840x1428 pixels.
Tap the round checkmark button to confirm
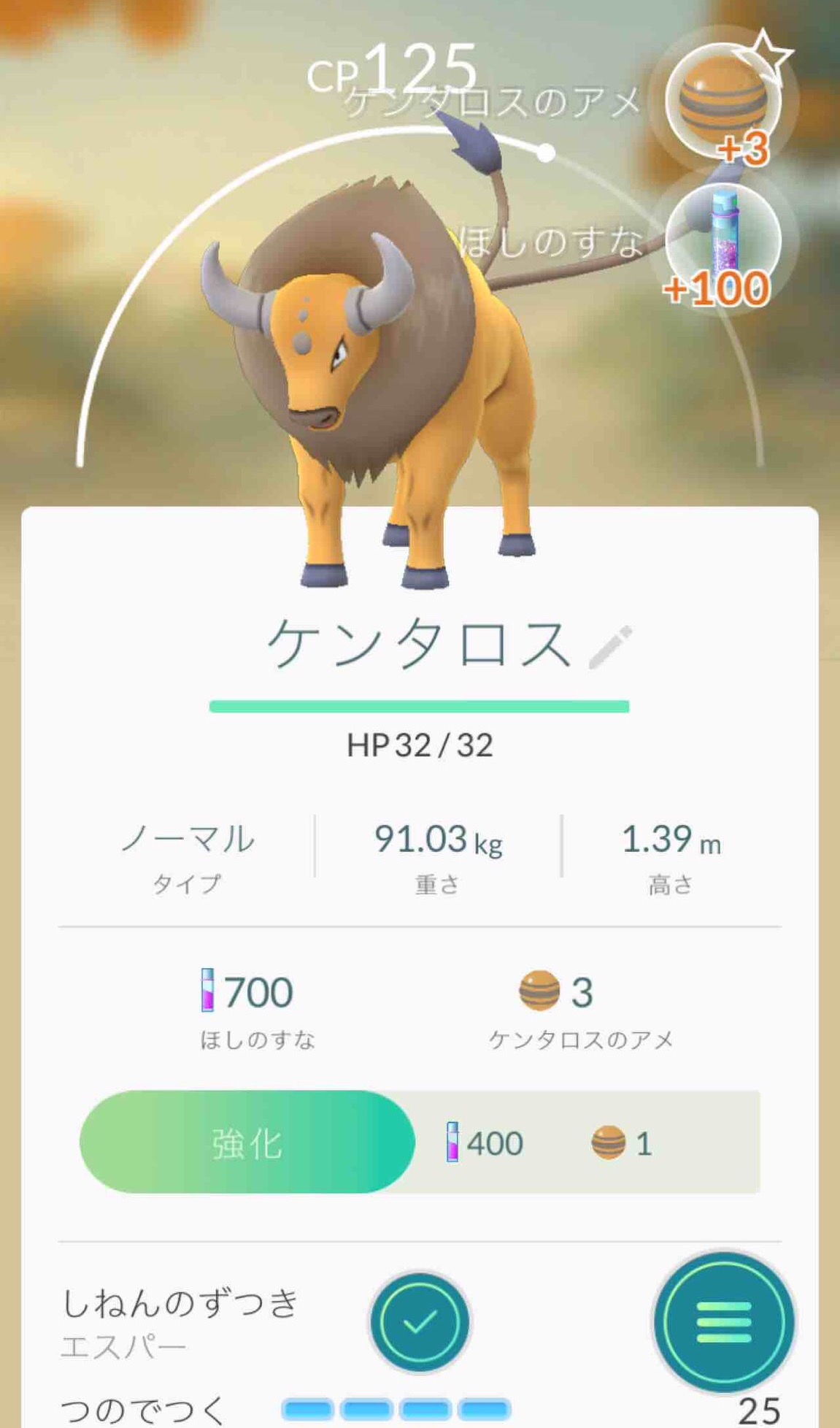click(420, 1321)
